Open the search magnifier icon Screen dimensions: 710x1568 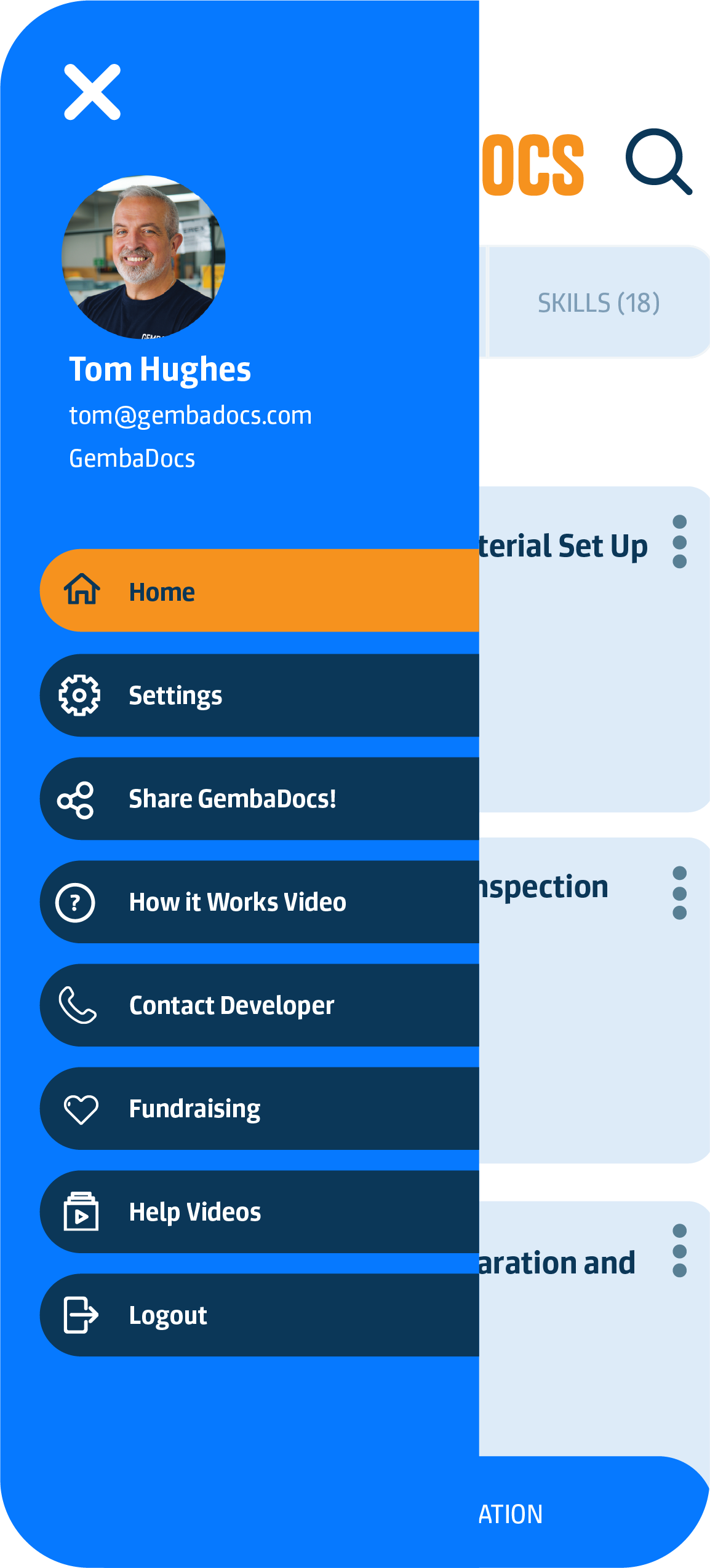click(x=658, y=162)
